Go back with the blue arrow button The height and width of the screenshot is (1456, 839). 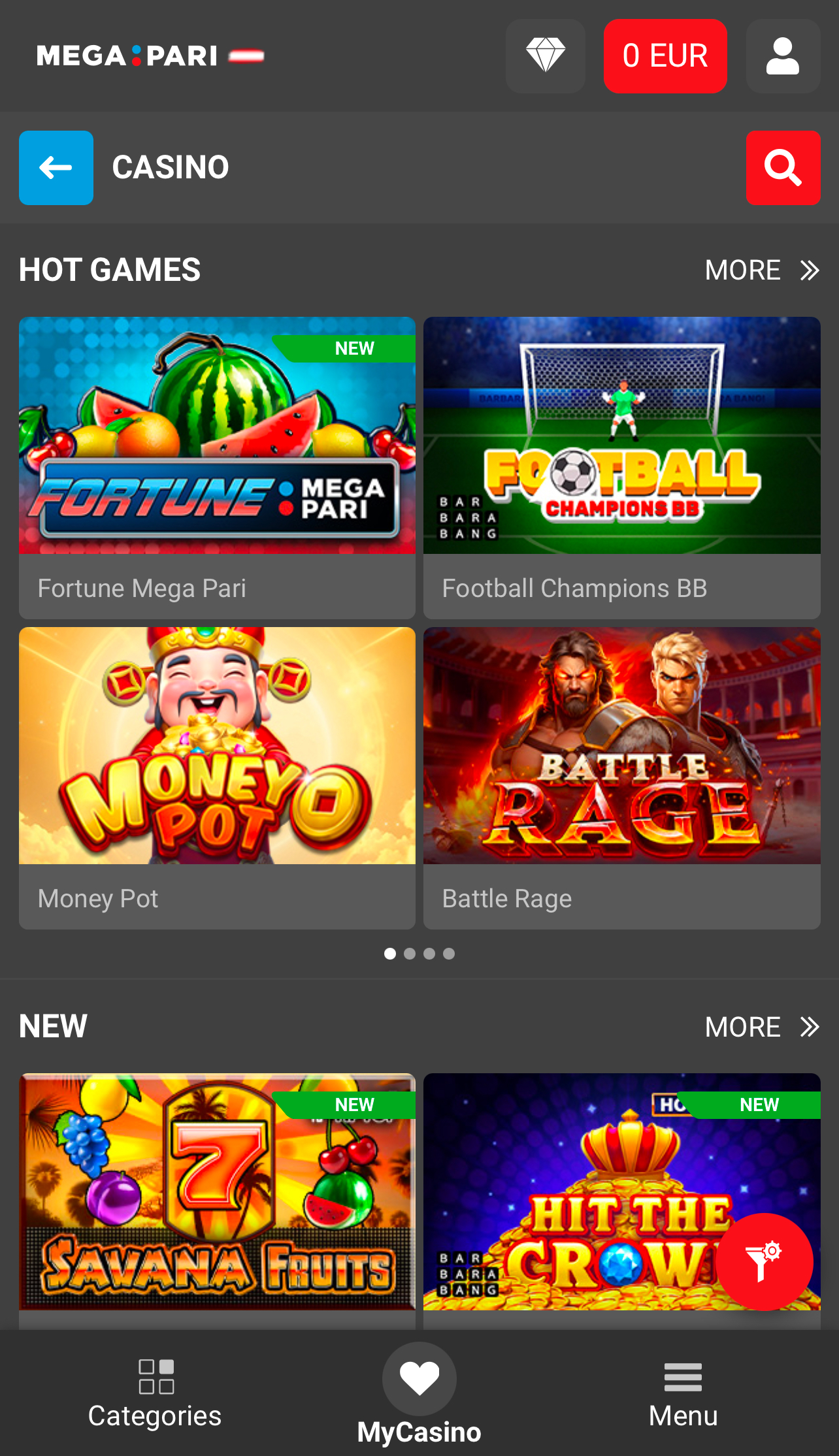coord(56,168)
